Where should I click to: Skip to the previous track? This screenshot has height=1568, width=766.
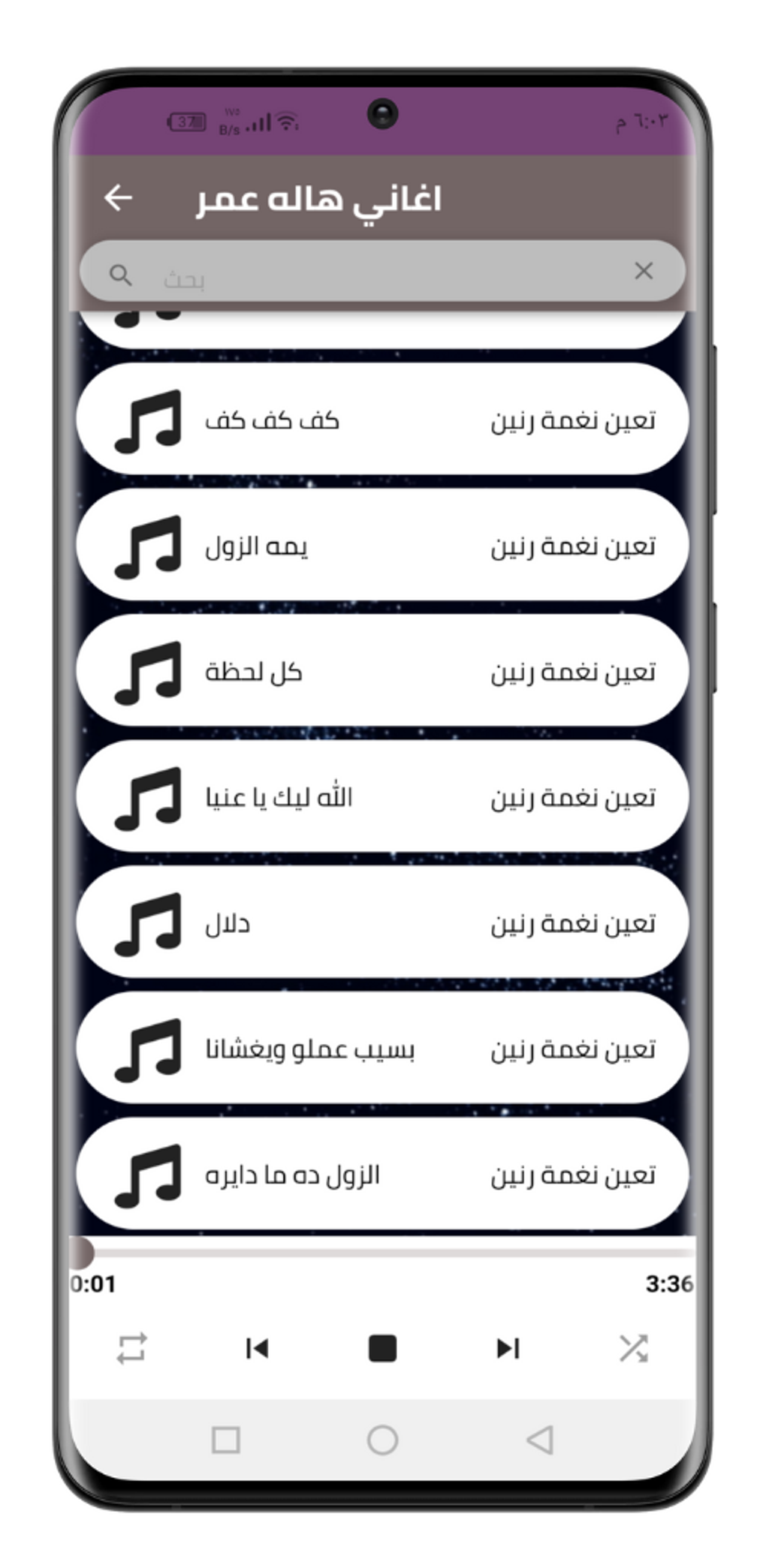click(x=257, y=1348)
